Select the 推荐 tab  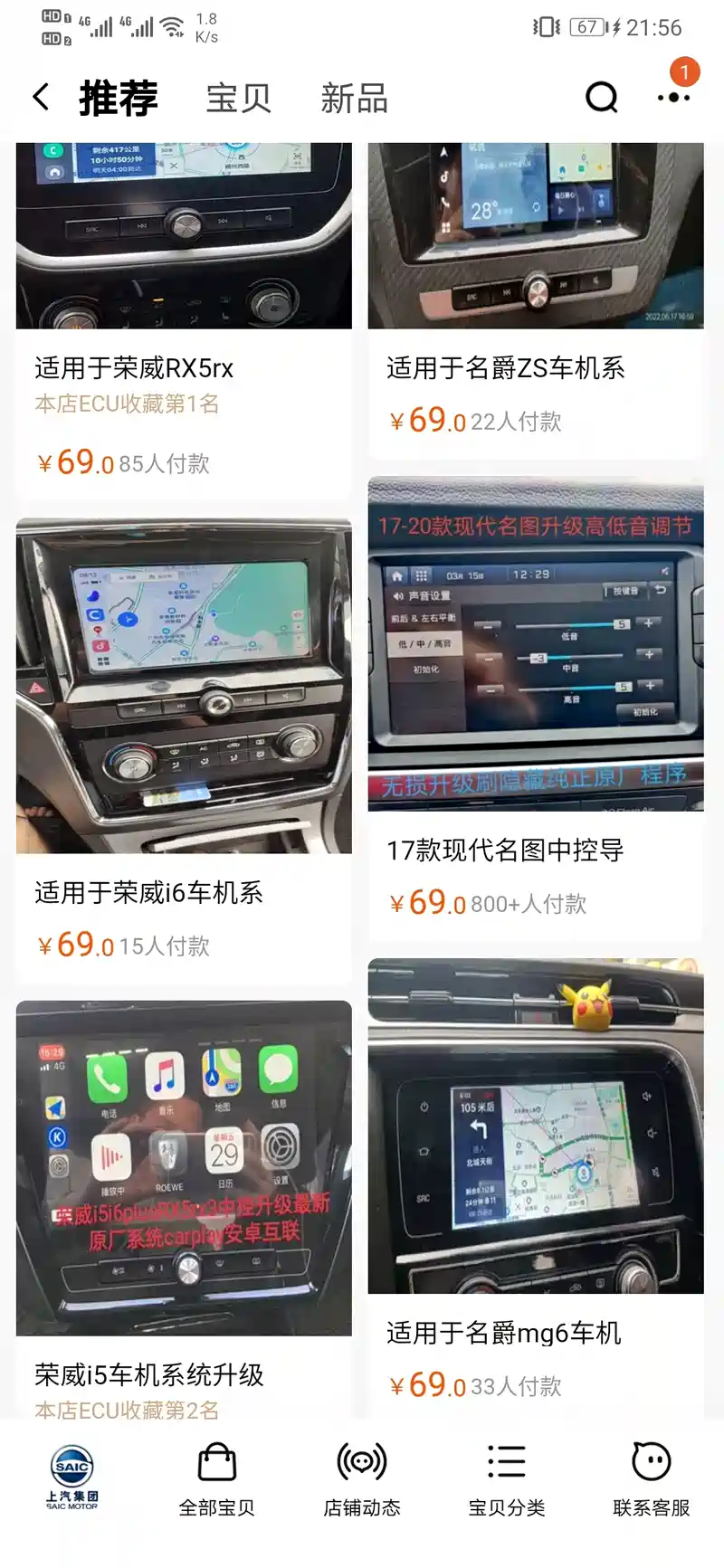(119, 98)
